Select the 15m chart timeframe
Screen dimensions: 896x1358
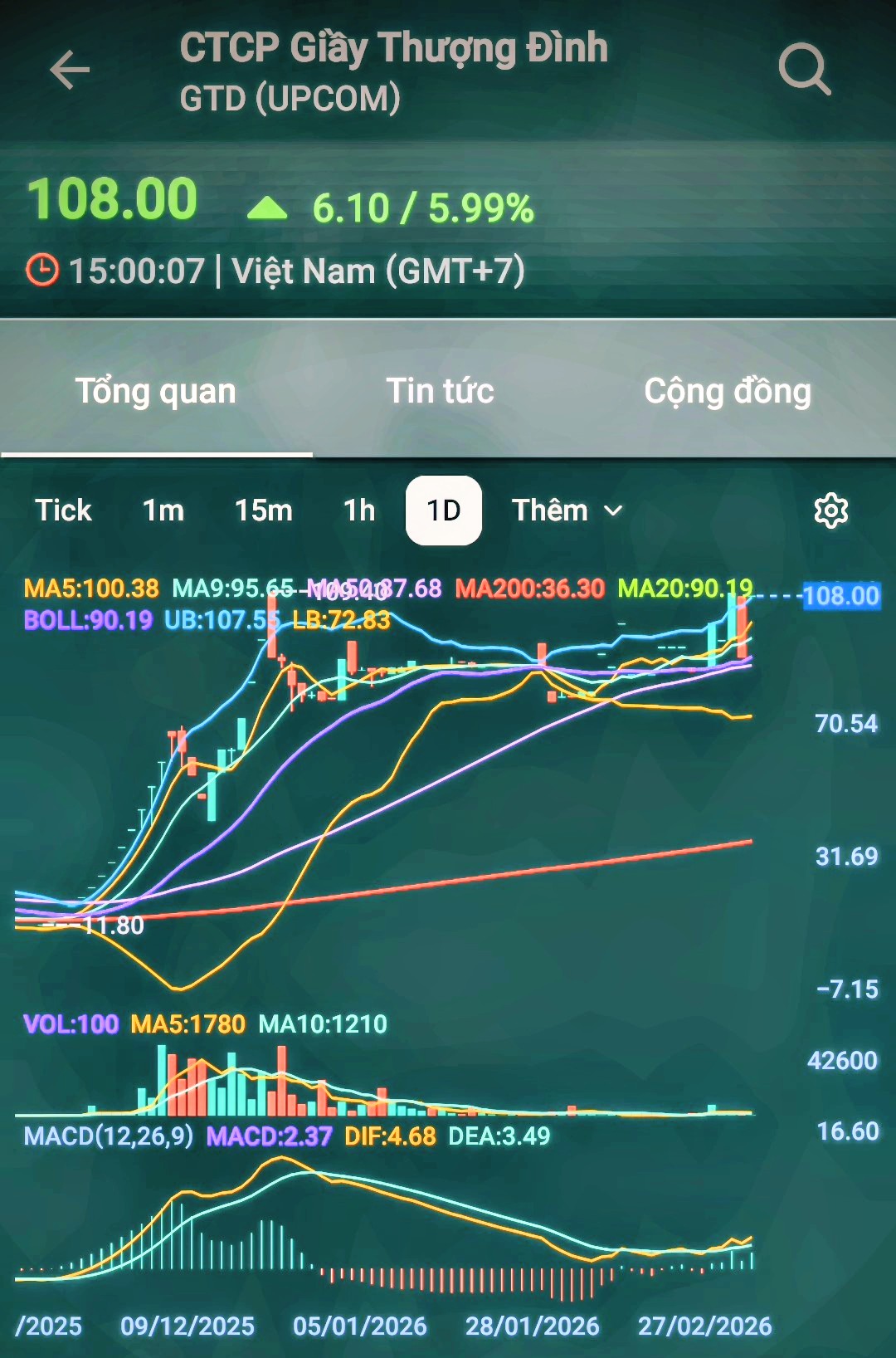264,510
